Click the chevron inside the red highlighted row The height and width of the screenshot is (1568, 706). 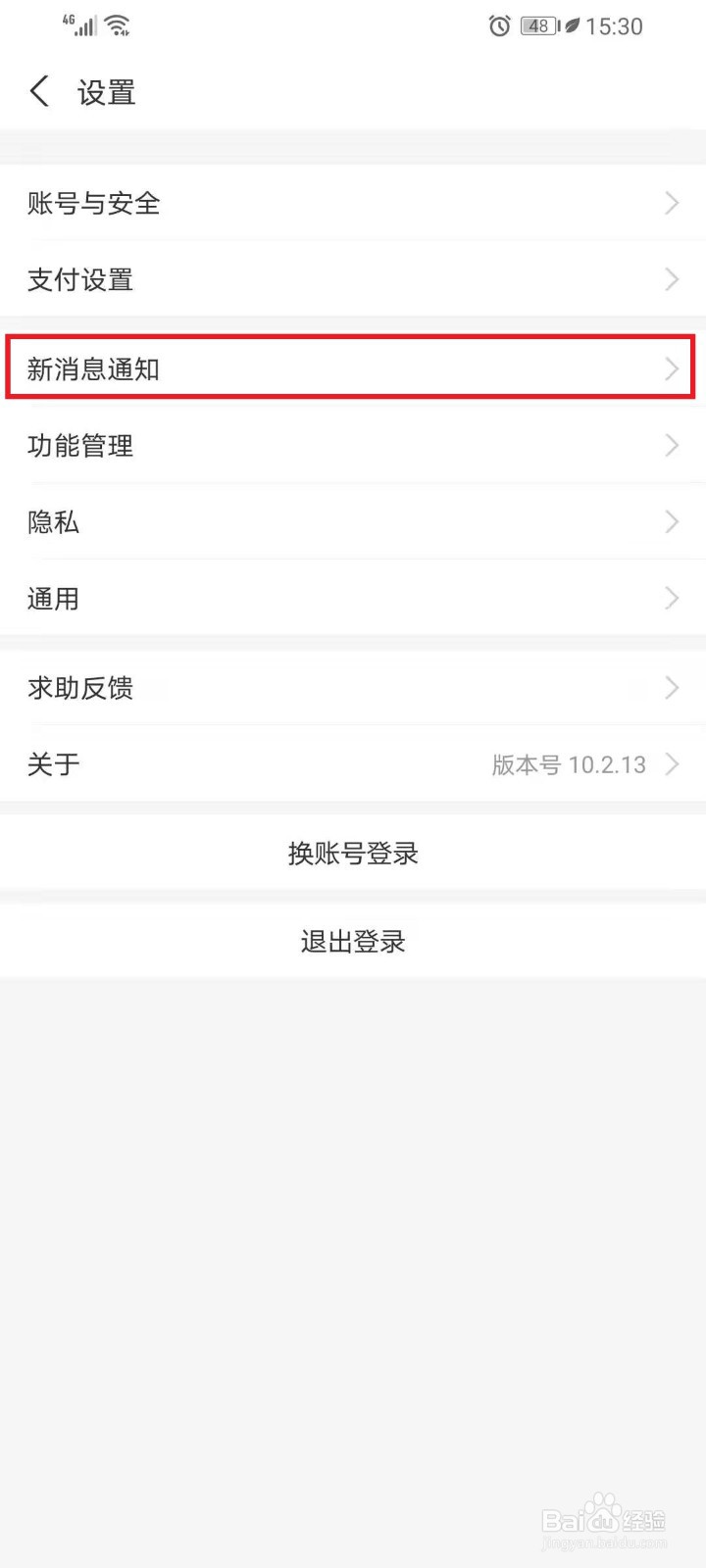[x=672, y=369]
